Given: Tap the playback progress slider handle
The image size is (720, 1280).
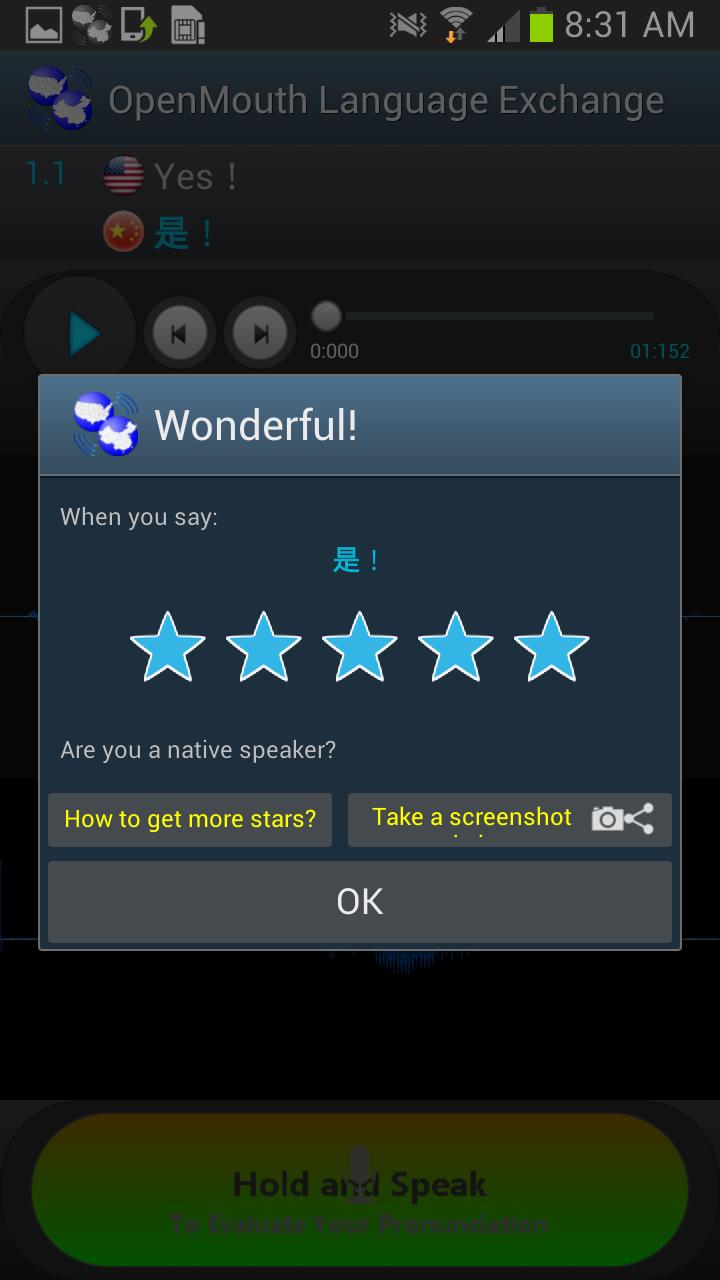Looking at the screenshot, I should 325,314.
